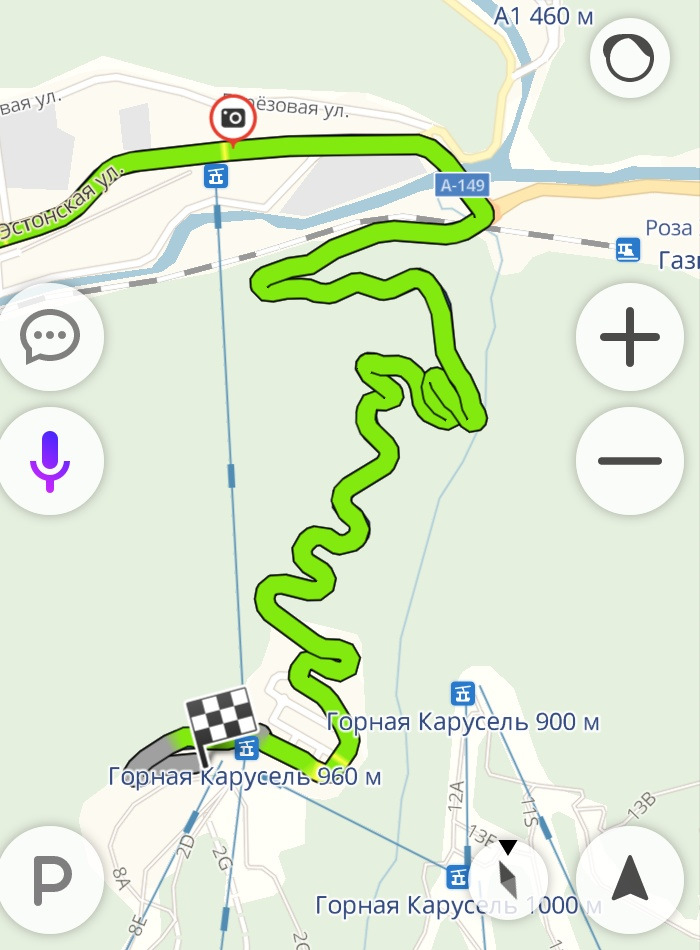The height and width of the screenshot is (950, 700).
Task: Activate the voice assistant microphone
Action: click(50, 461)
